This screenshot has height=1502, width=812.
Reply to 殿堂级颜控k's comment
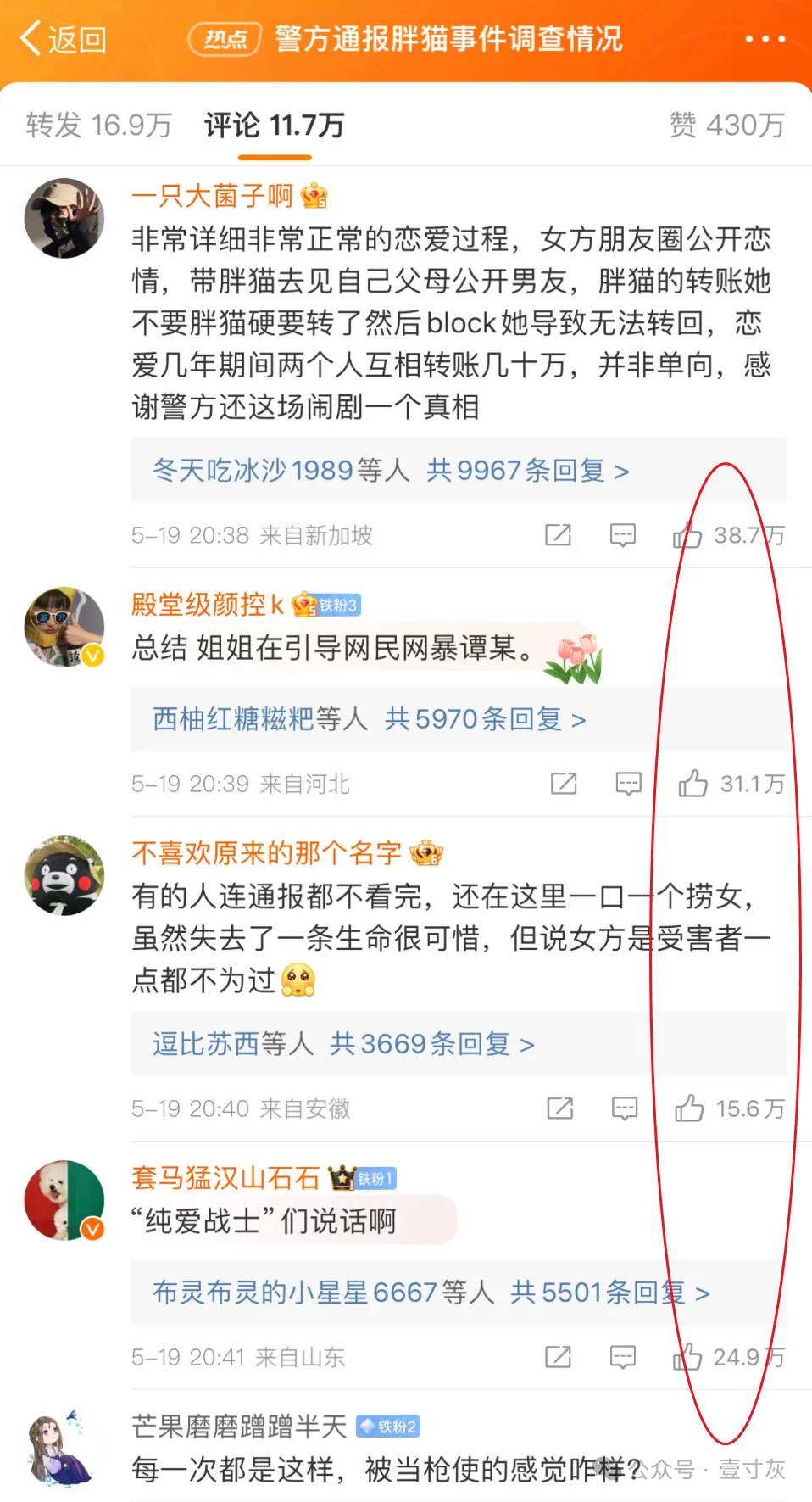tap(628, 784)
